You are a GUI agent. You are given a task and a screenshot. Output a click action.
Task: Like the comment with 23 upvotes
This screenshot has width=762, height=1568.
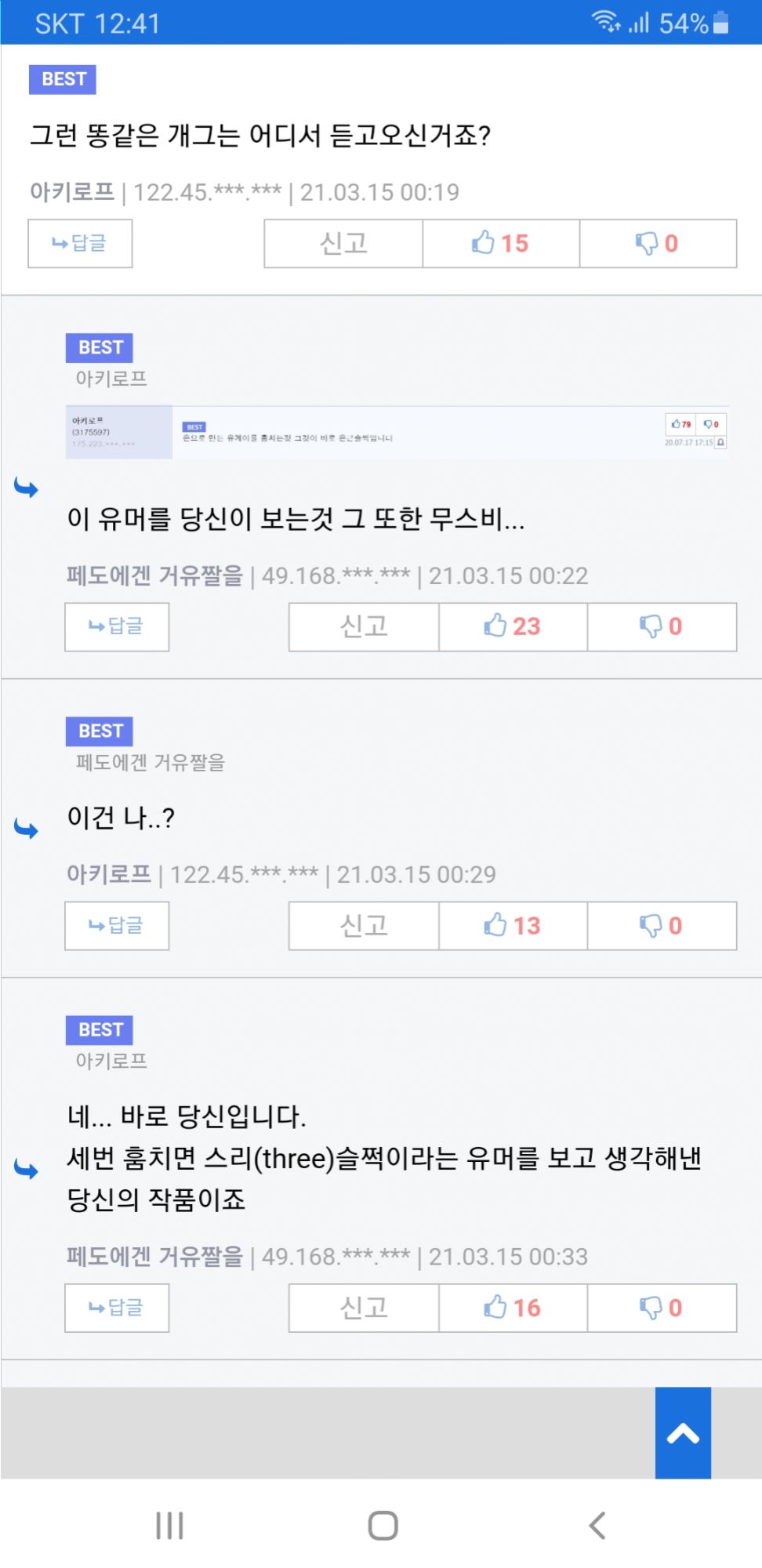[513, 626]
